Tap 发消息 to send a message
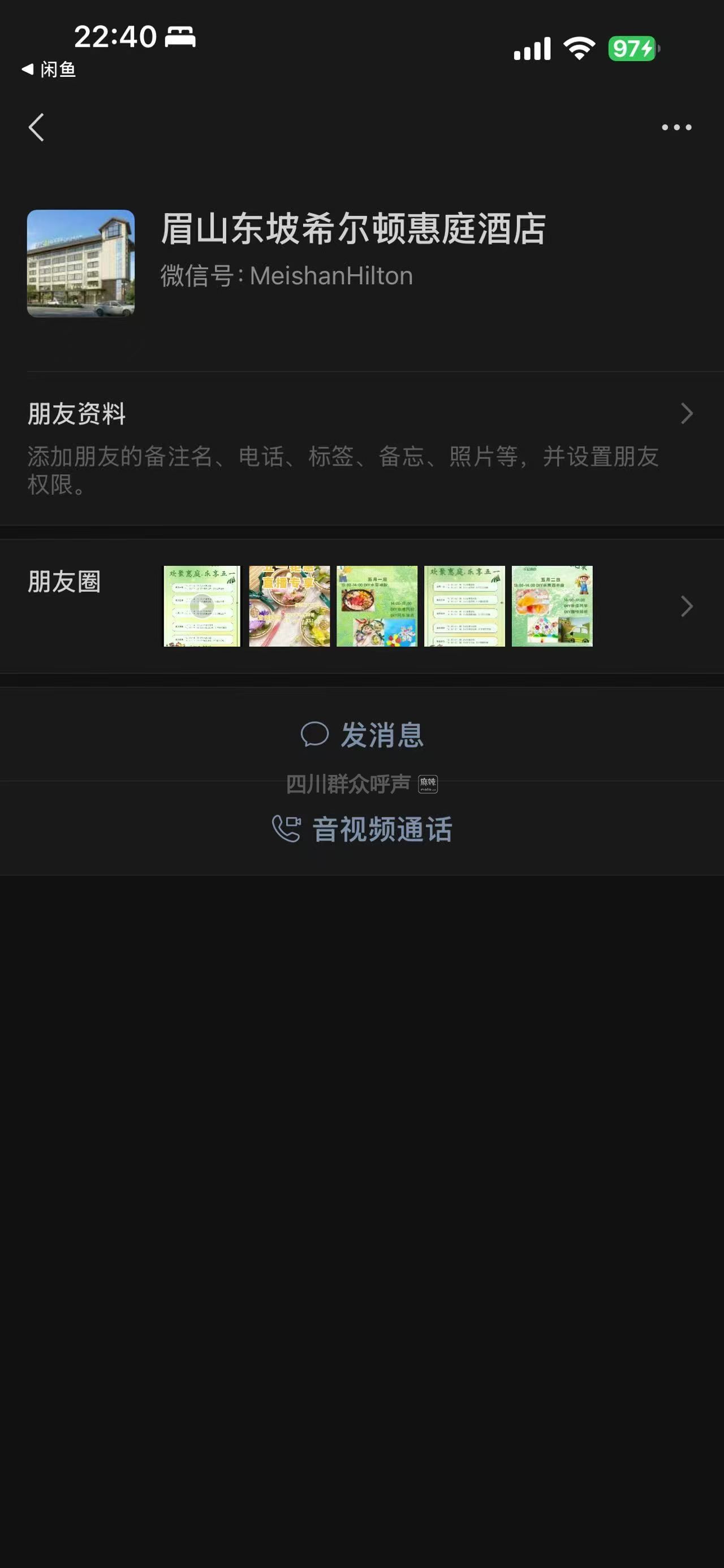 pyautogui.click(x=361, y=734)
